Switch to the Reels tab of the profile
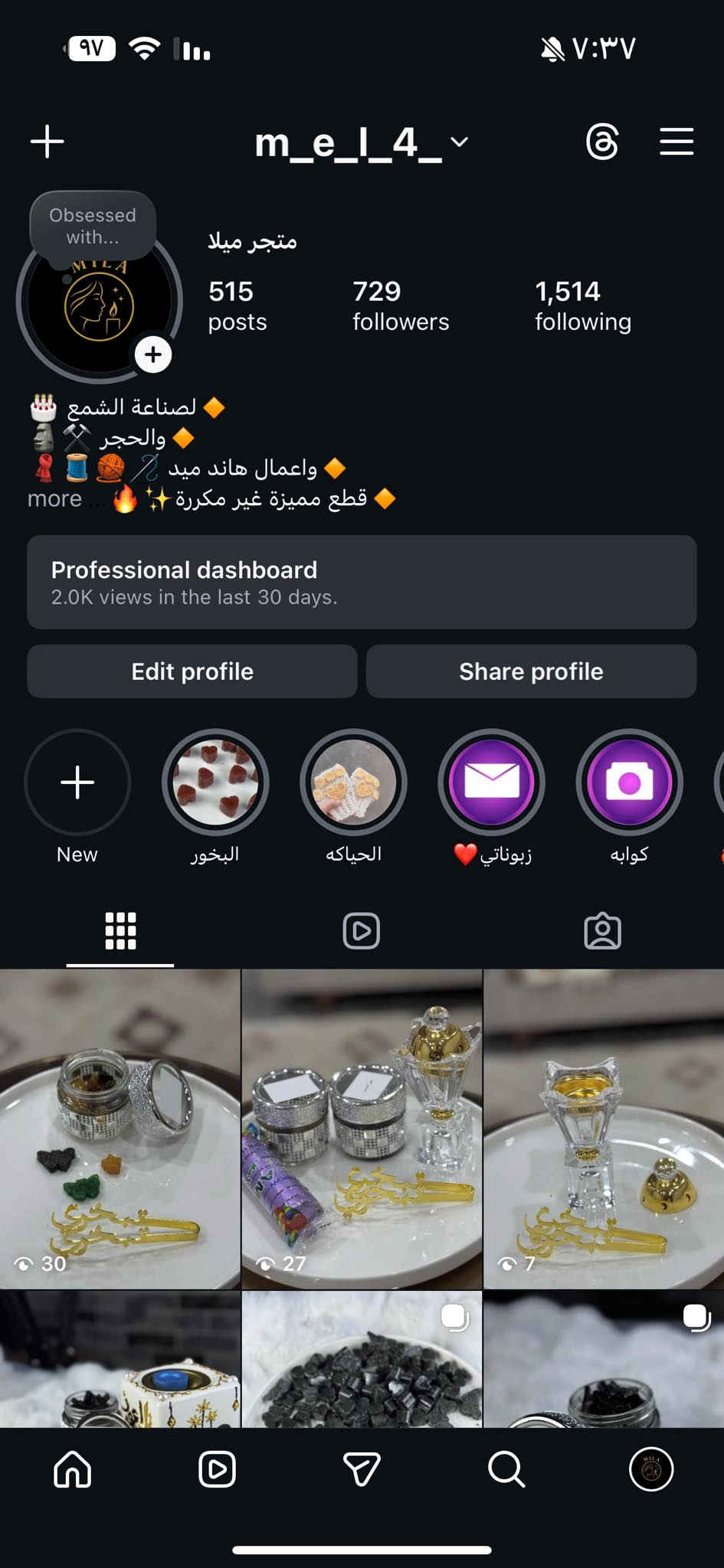Image resolution: width=724 pixels, height=1568 pixels. (x=361, y=931)
